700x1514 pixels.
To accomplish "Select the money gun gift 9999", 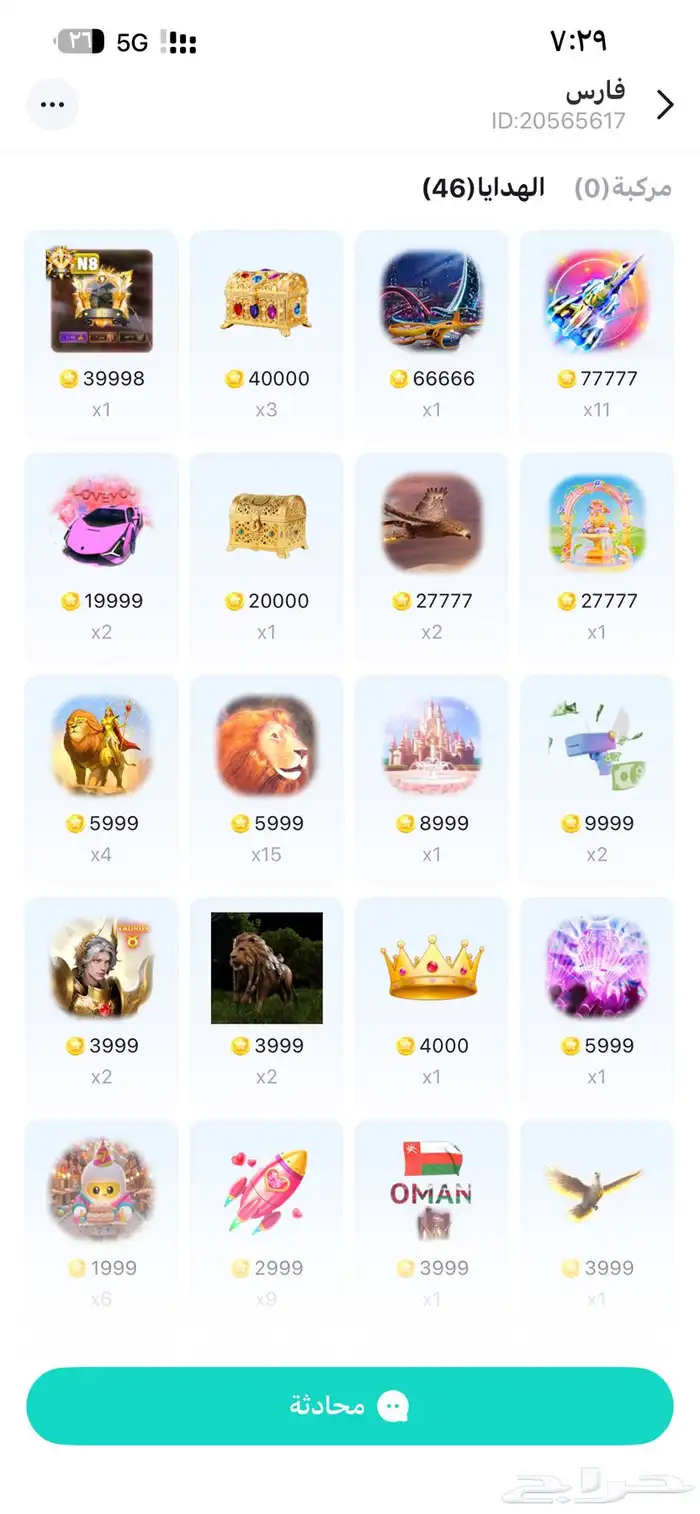I will tap(597, 746).
